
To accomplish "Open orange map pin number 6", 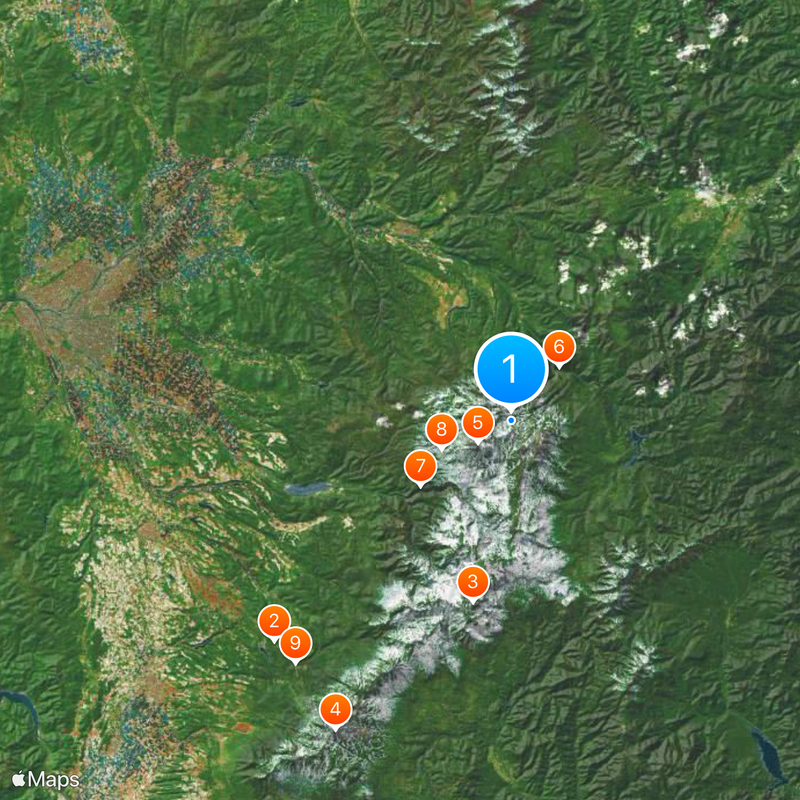I will (x=559, y=347).
